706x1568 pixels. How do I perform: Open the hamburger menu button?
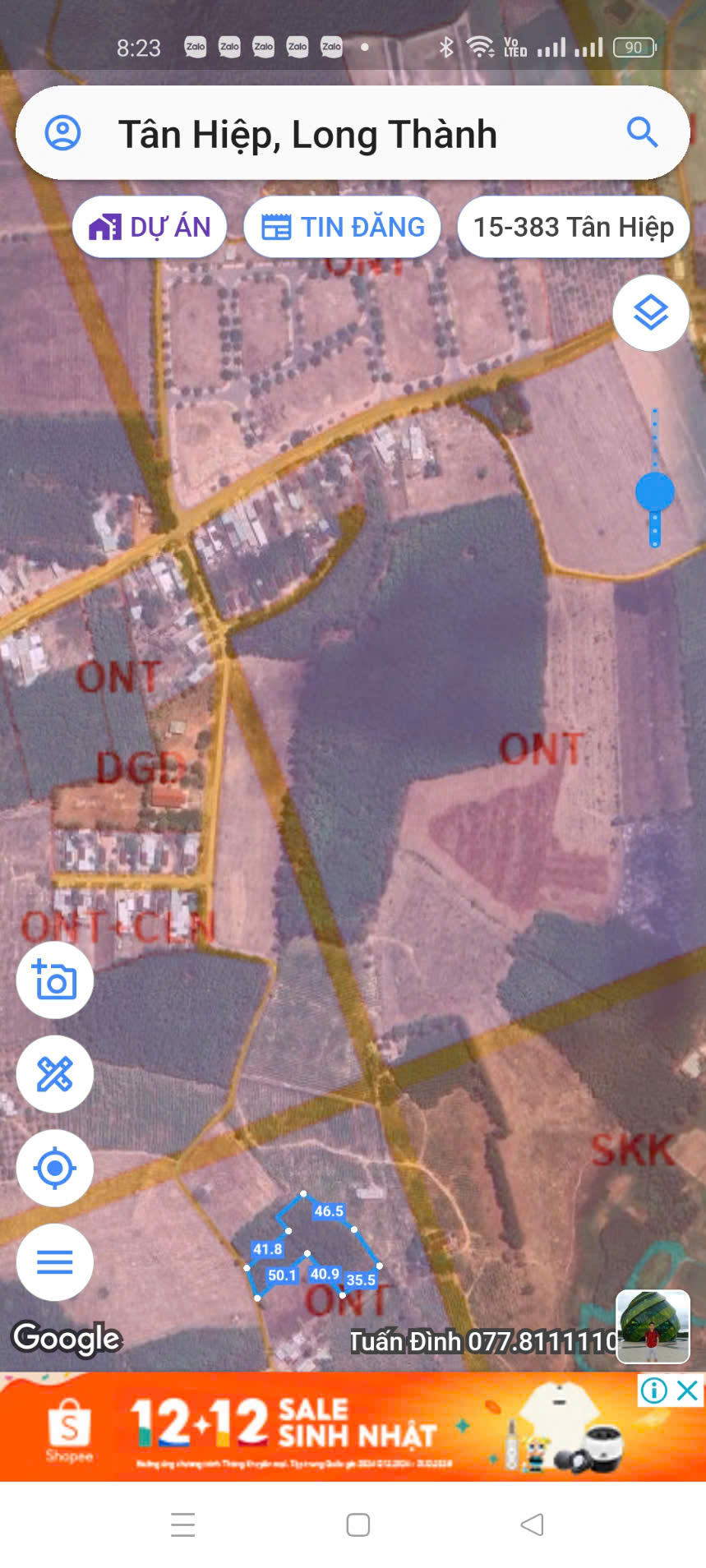[54, 1261]
